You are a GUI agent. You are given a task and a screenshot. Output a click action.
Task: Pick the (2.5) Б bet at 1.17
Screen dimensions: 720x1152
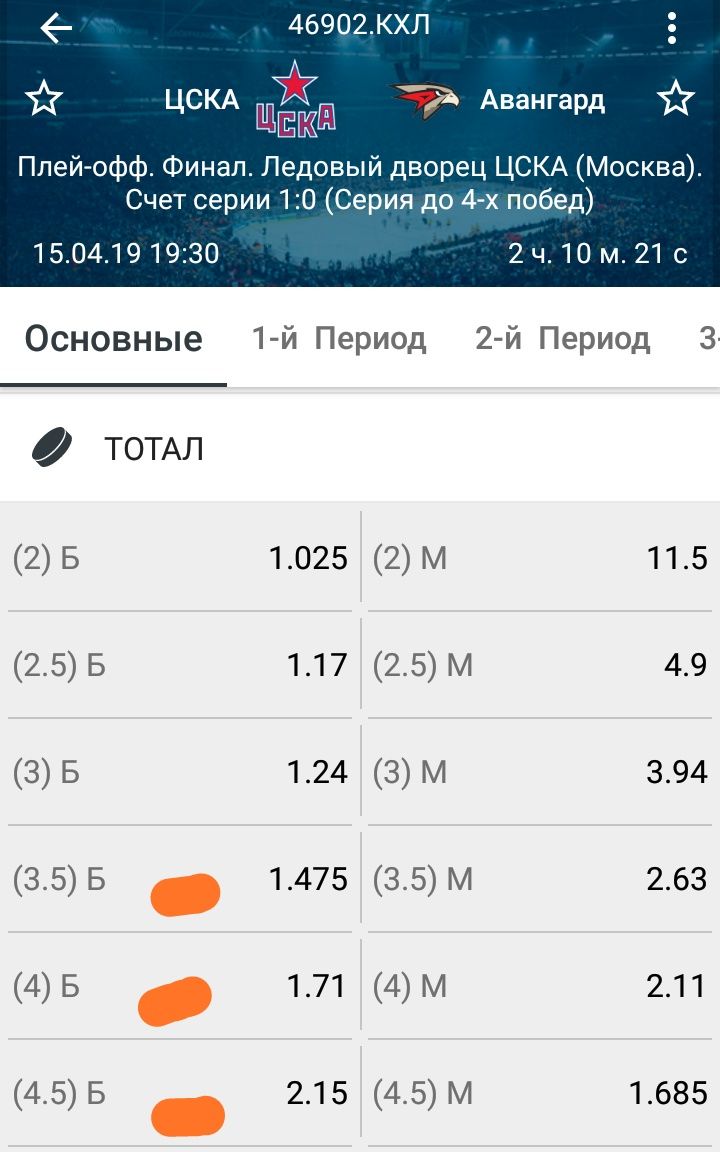click(180, 665)
